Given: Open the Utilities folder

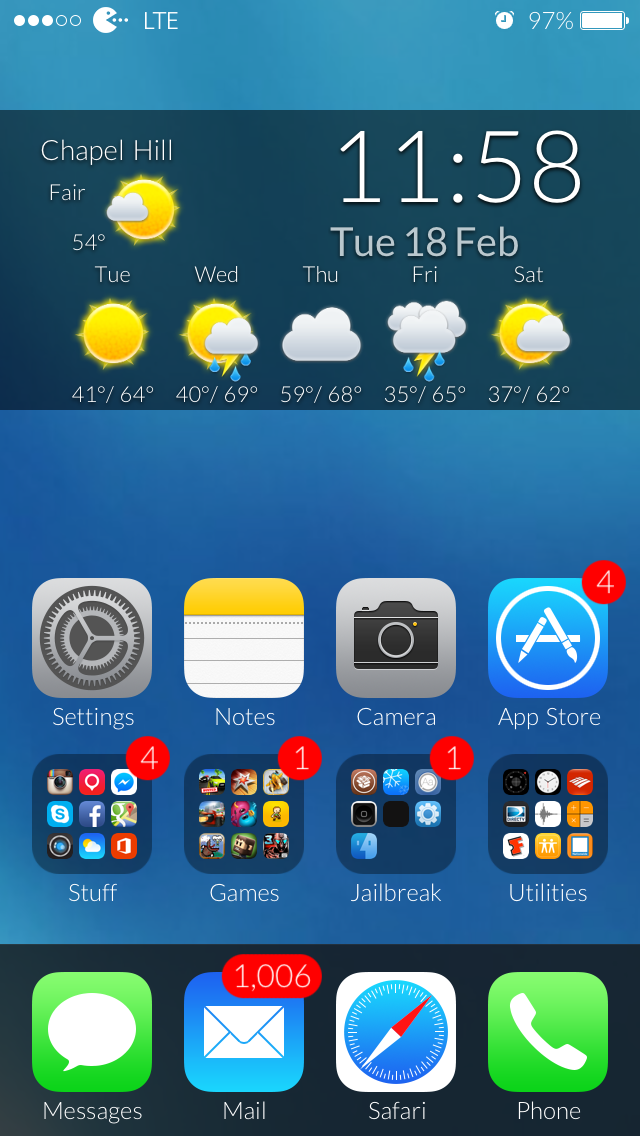Looking at the screenshot, I should pos(548,814).
